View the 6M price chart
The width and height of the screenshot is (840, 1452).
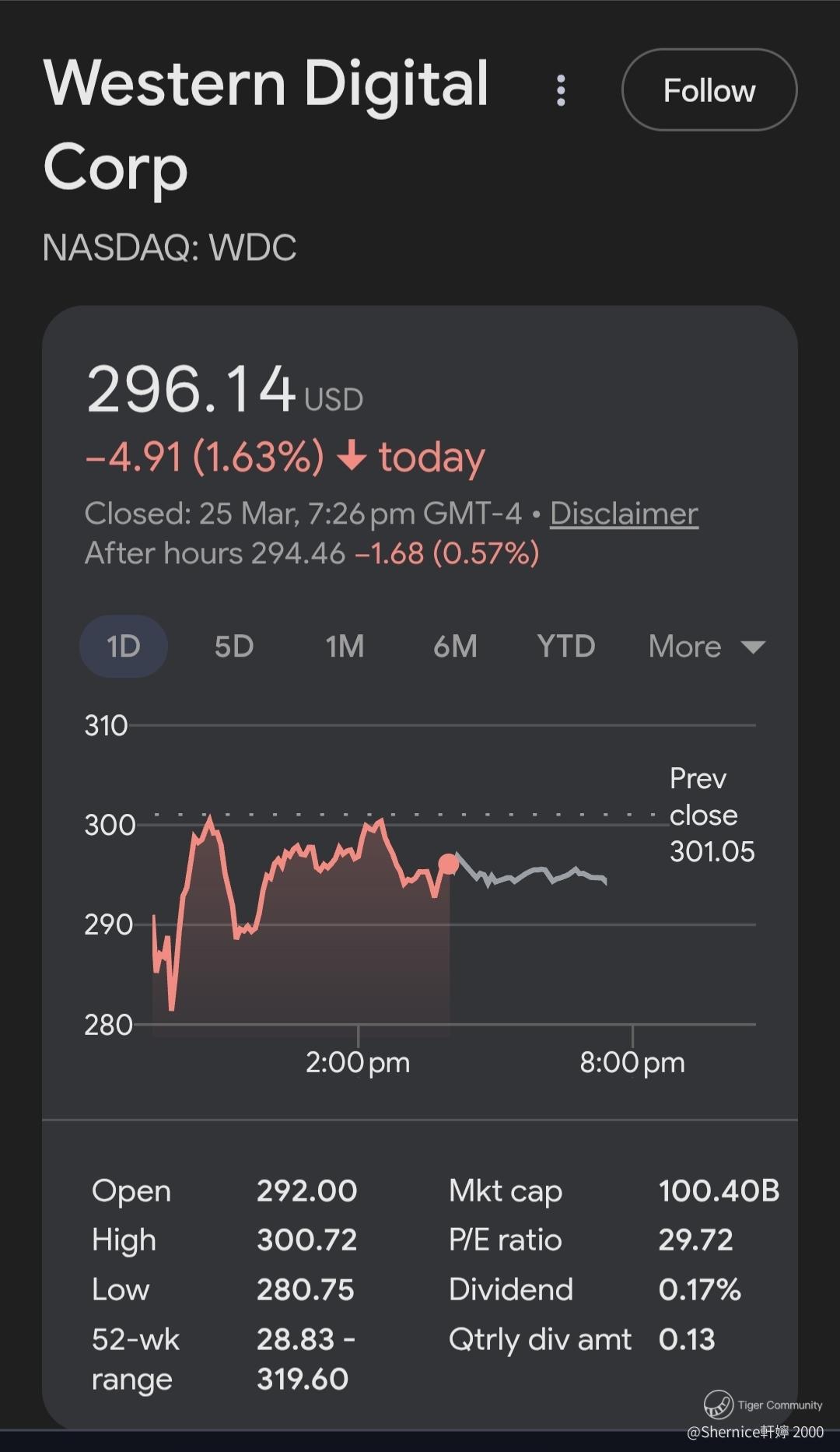[x=455, y=646]
